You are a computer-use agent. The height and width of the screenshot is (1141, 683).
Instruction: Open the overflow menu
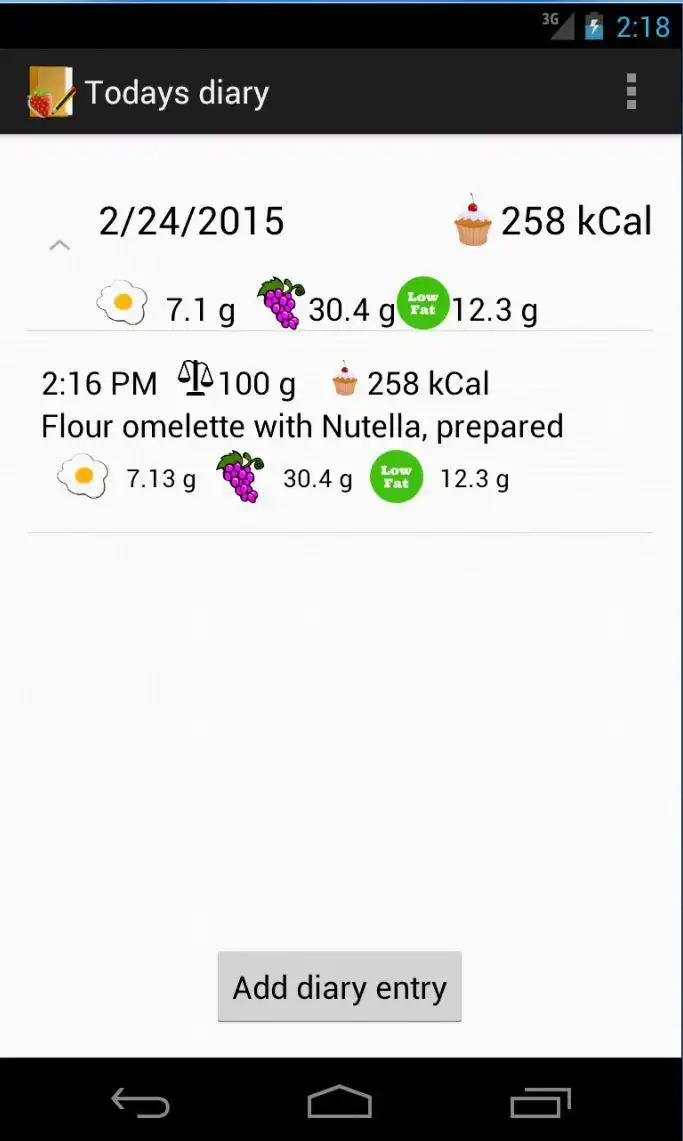[631, 92]
